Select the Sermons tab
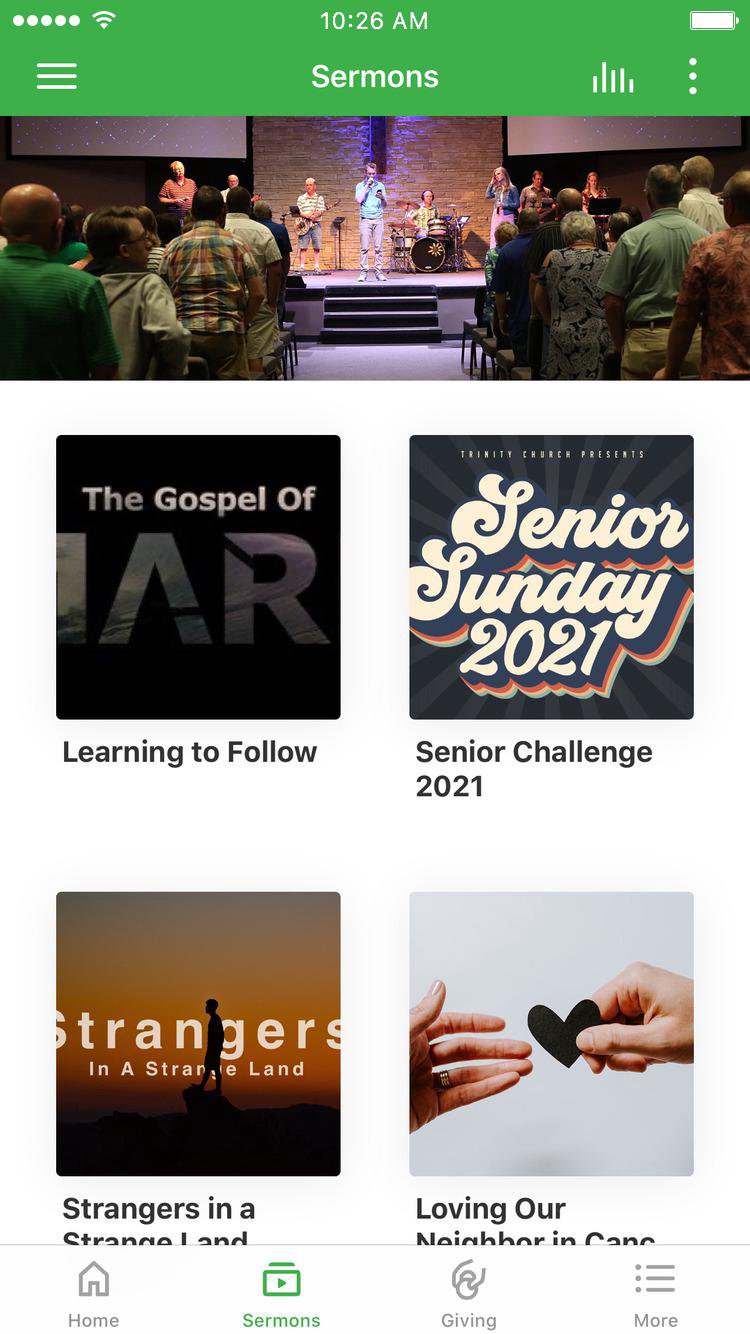The image size is (750, 1334). [281, 1293]
